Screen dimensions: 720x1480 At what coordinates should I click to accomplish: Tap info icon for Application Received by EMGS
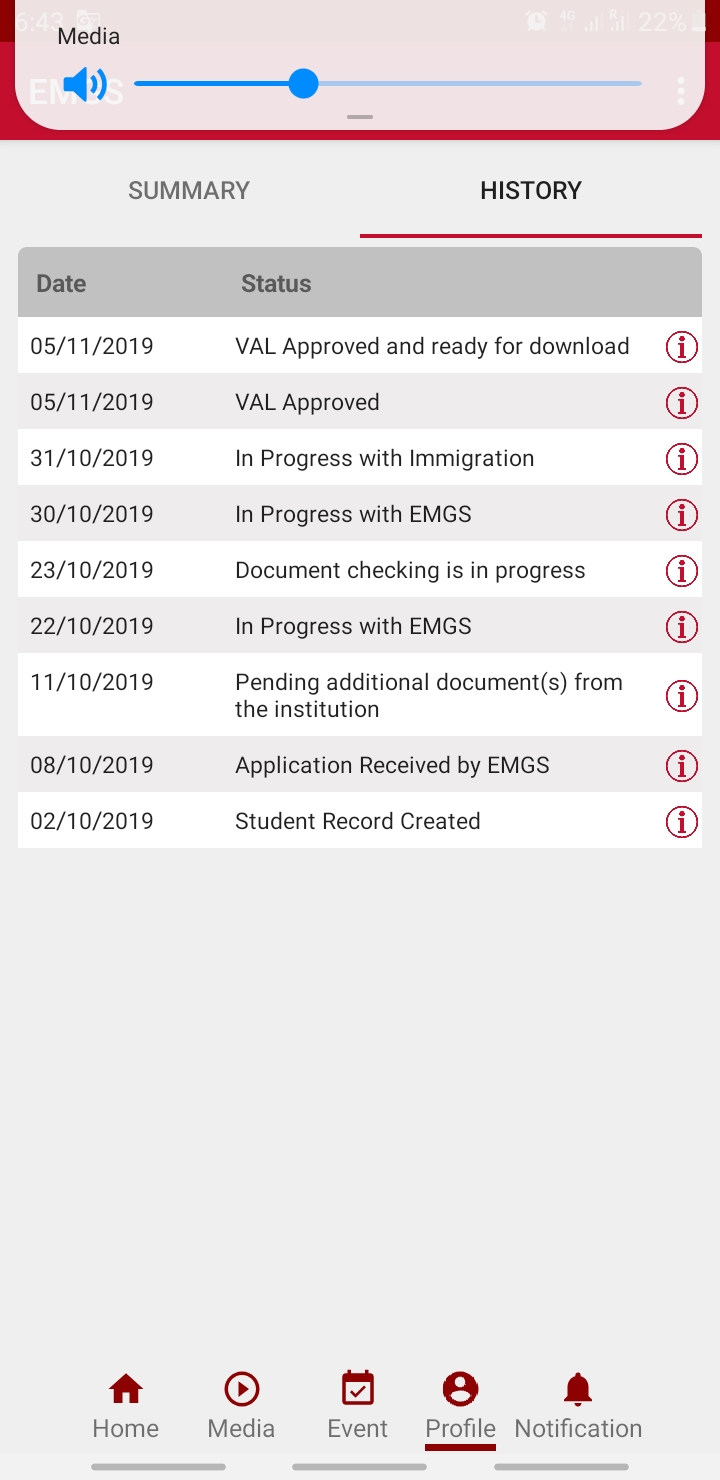(x=681, y=766)
